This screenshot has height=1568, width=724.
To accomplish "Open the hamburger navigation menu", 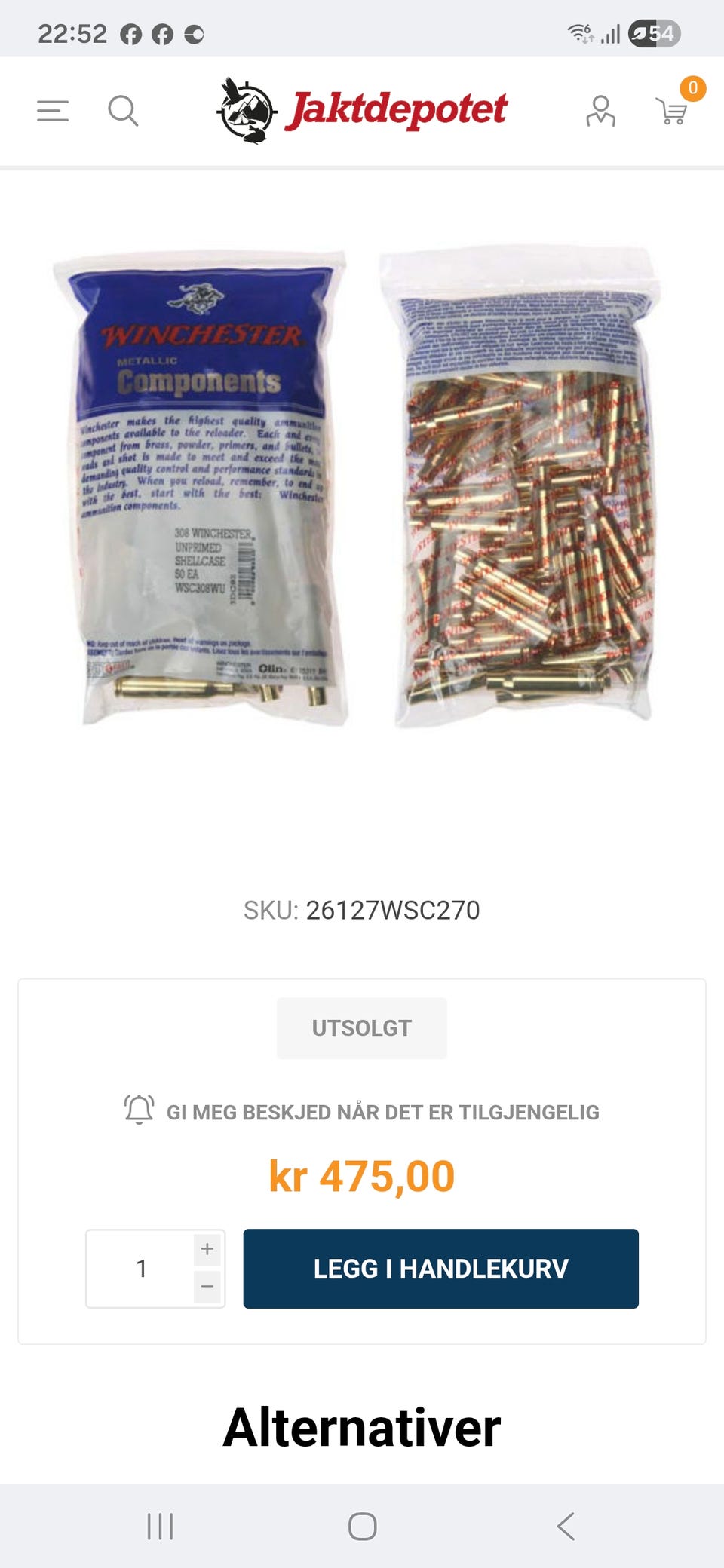I will 51,111.
